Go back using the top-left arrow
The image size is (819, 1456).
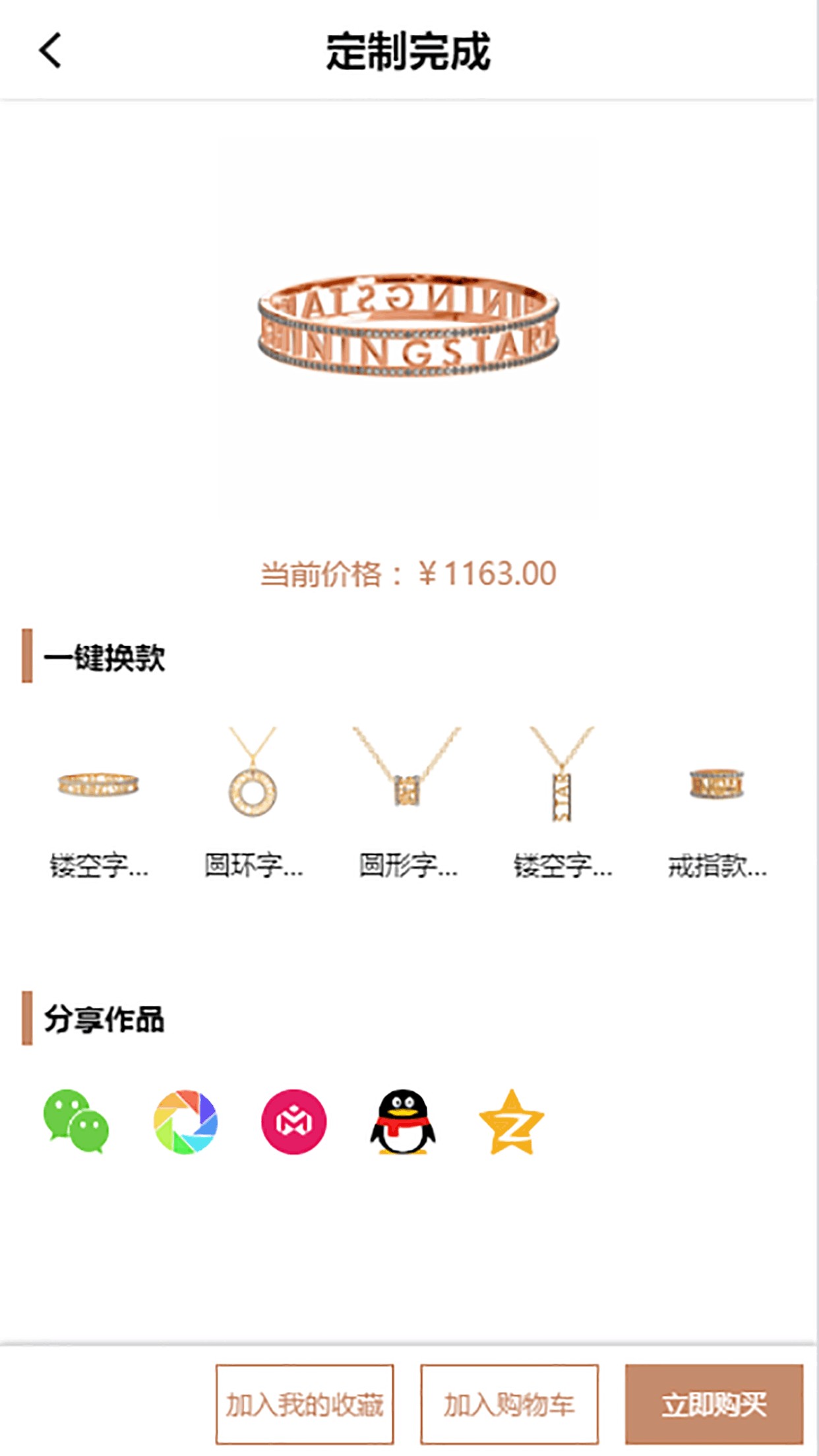[x=50, y=51]
